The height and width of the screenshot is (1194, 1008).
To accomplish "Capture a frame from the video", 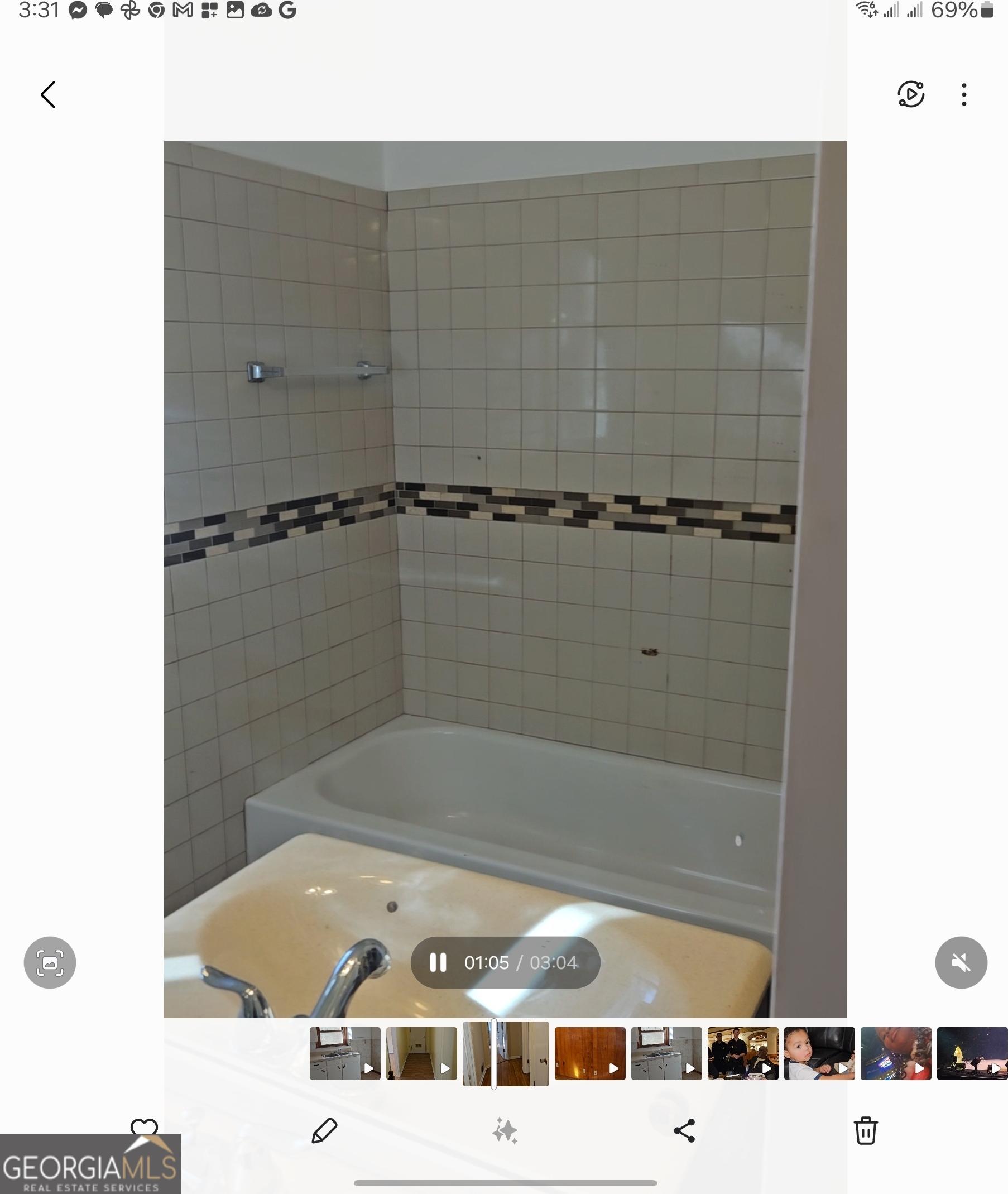I will pos(50,962).
